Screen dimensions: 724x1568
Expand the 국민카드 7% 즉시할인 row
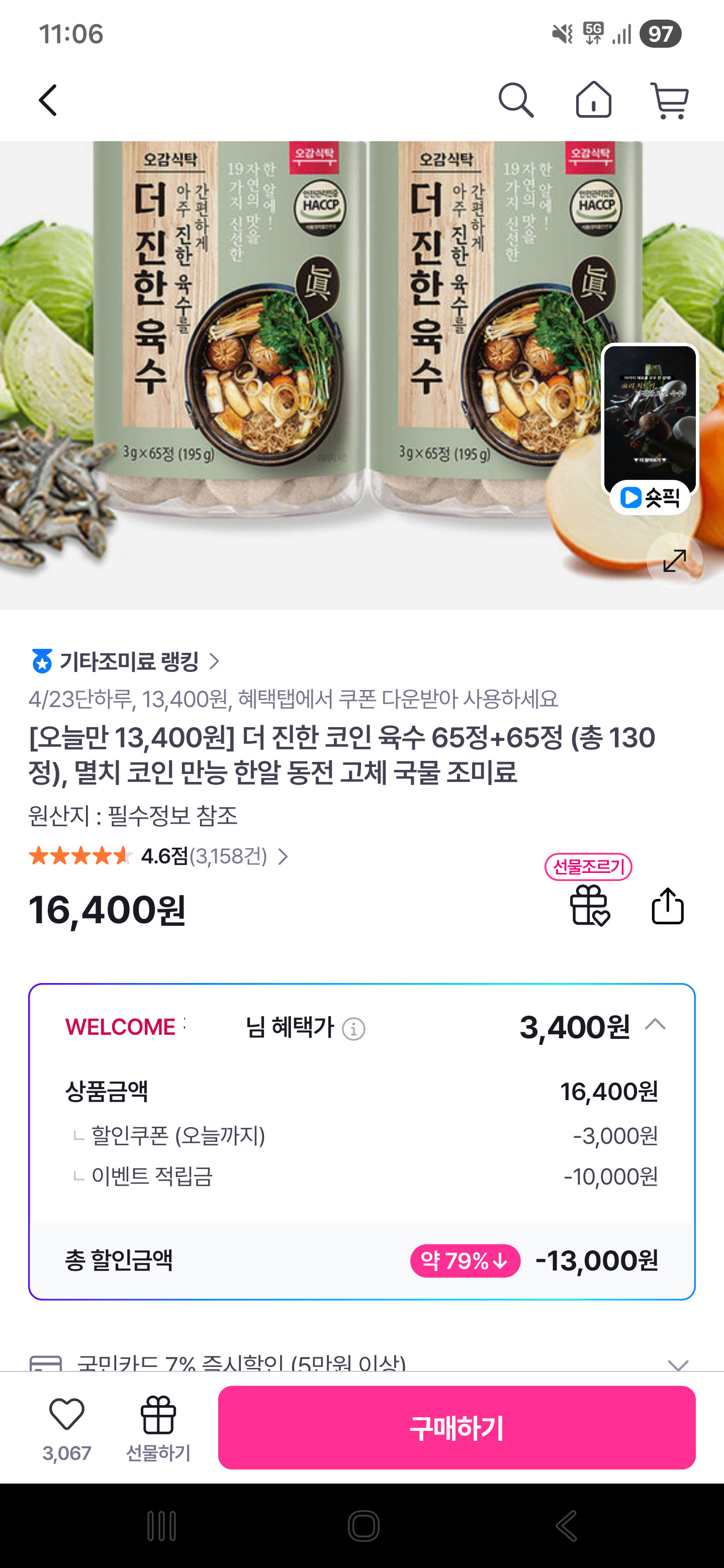click(678, 1363)
